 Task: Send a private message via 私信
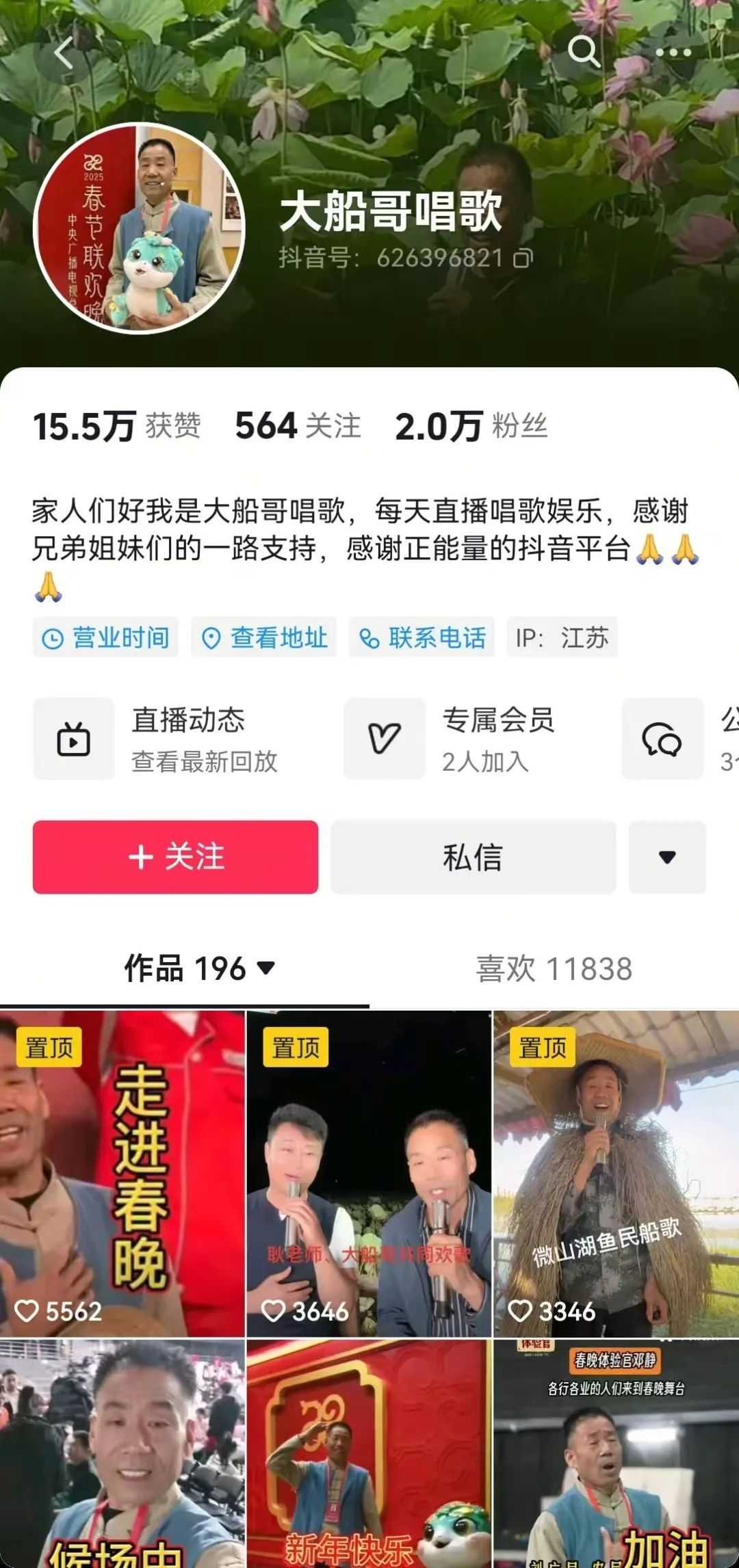coord(473,857)
